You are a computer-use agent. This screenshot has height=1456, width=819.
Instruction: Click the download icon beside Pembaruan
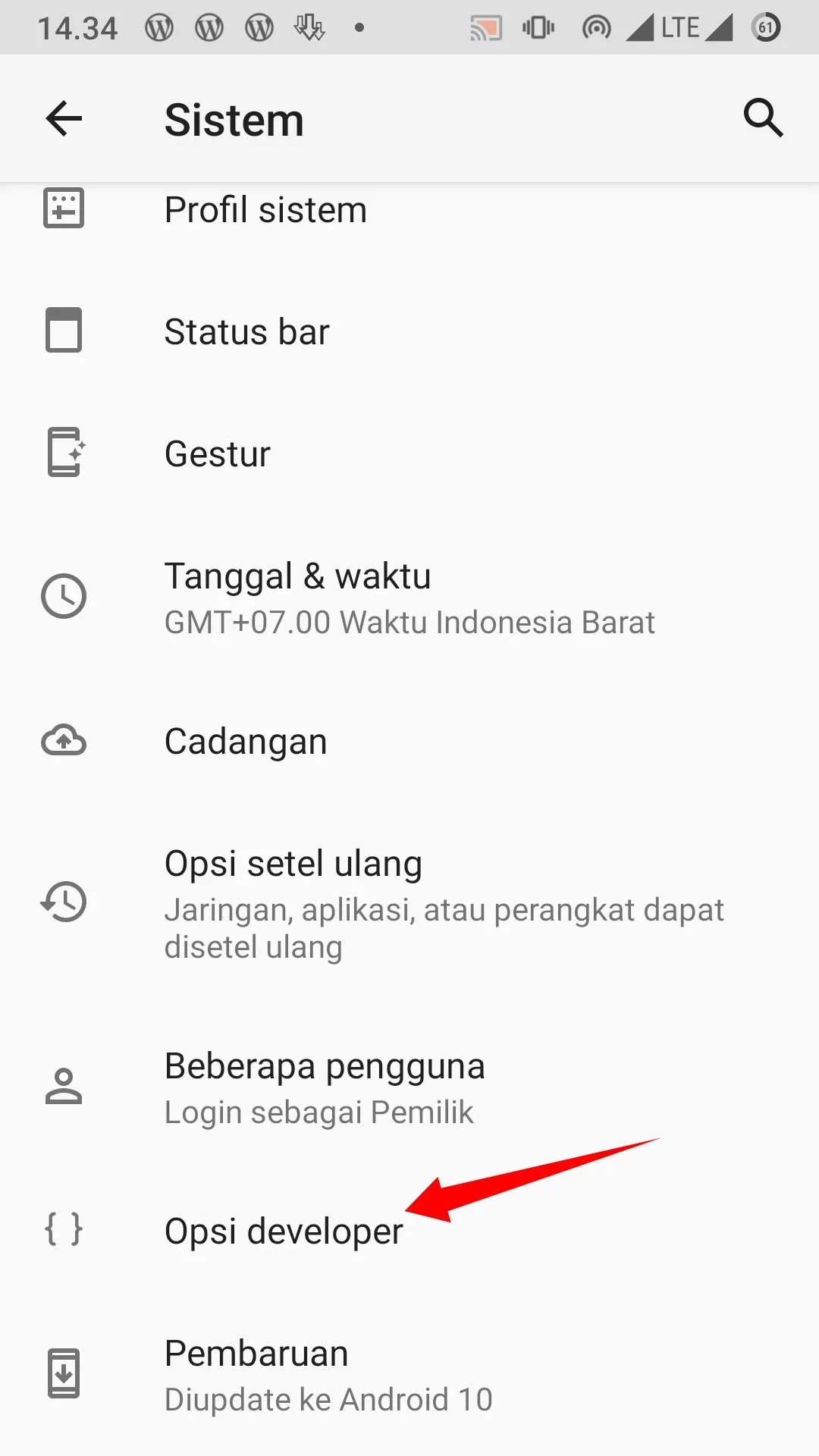click(x=64, y=1374)
